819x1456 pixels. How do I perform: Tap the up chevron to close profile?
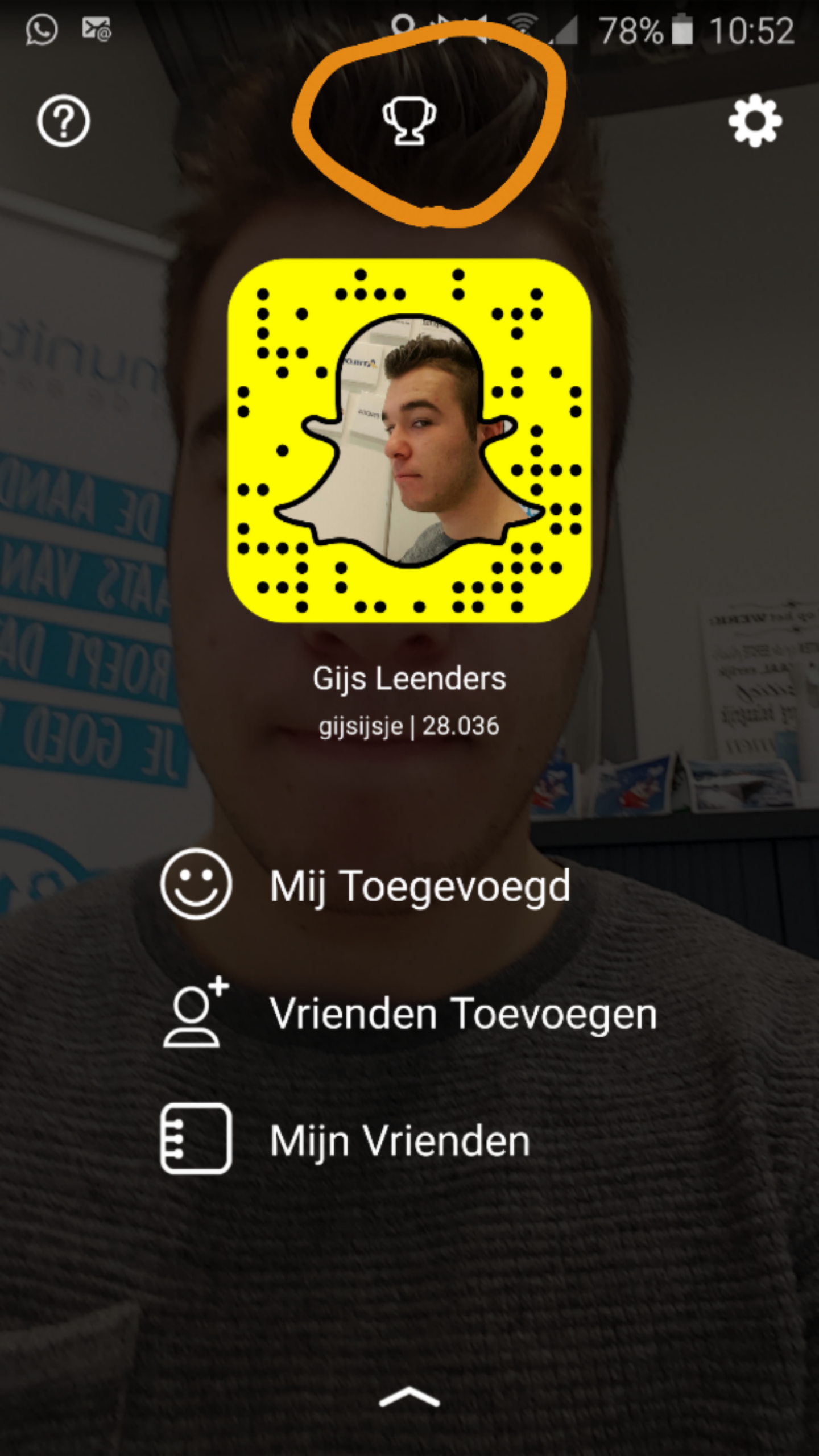click(409, 1396)
